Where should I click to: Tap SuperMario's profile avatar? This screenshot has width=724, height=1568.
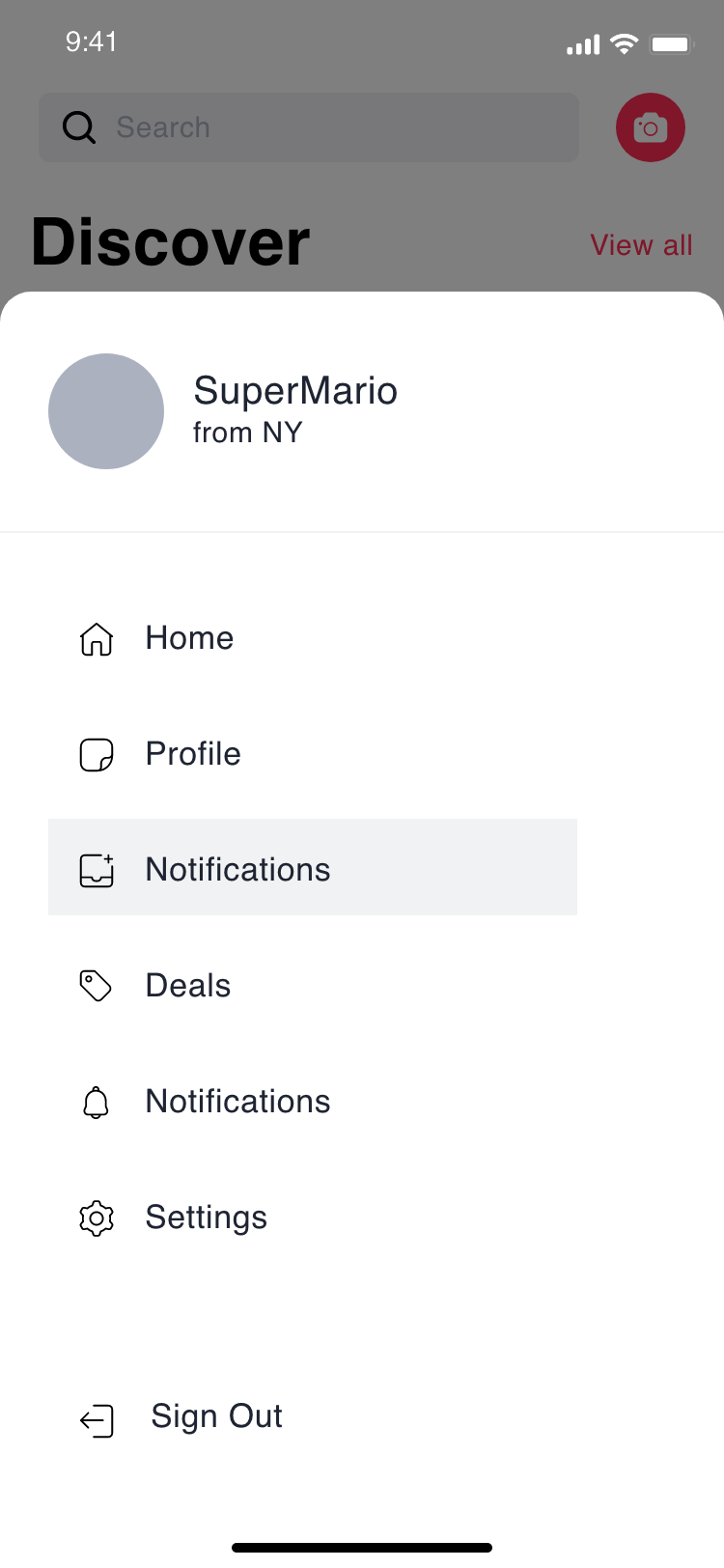(x=106, y=411)
